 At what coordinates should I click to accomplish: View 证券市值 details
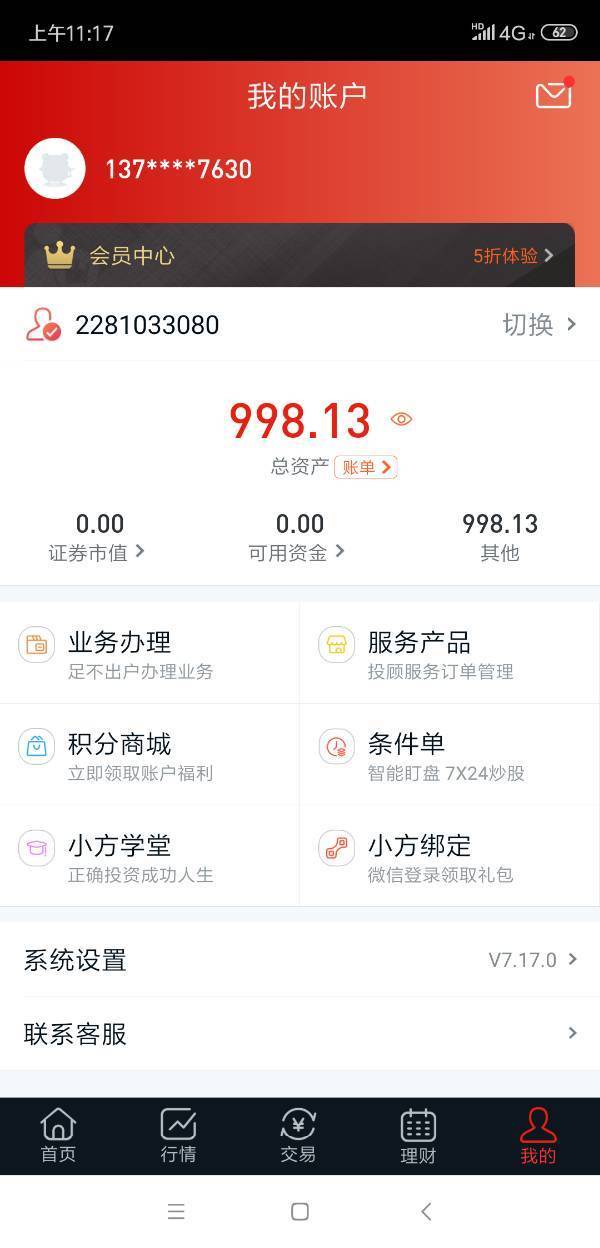[98, 537]
